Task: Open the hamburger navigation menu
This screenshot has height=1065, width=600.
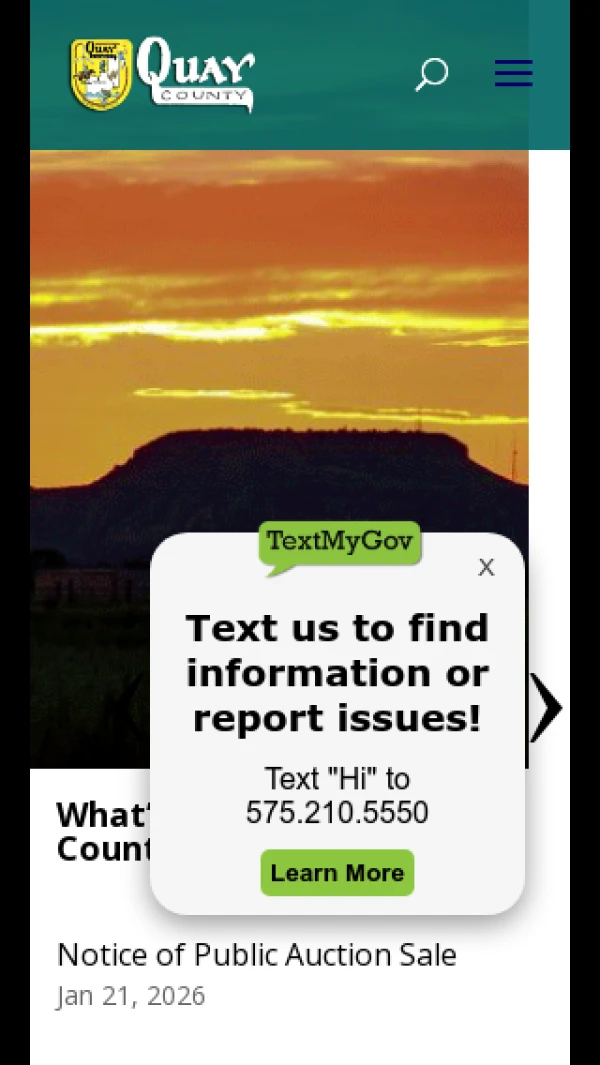Action: [513, 73]
